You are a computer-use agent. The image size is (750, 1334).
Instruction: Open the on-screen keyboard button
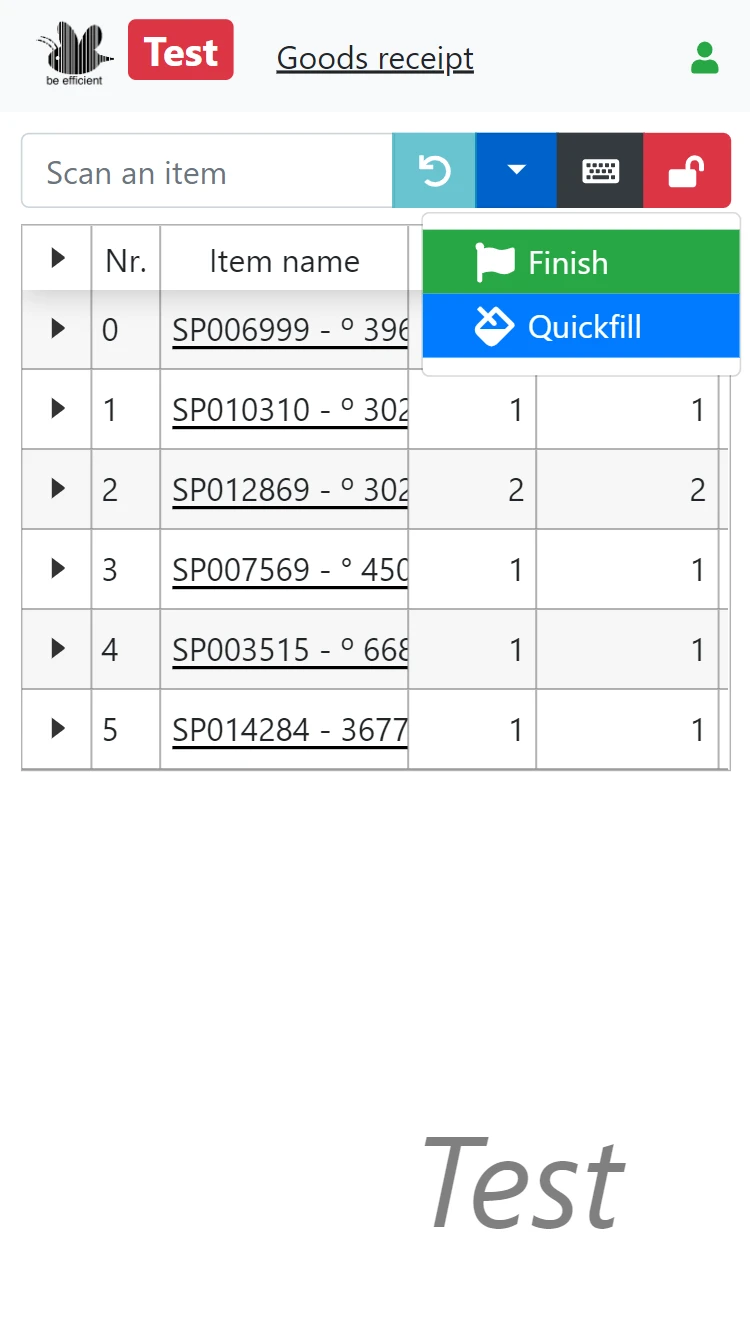click(x=600, y=171)
